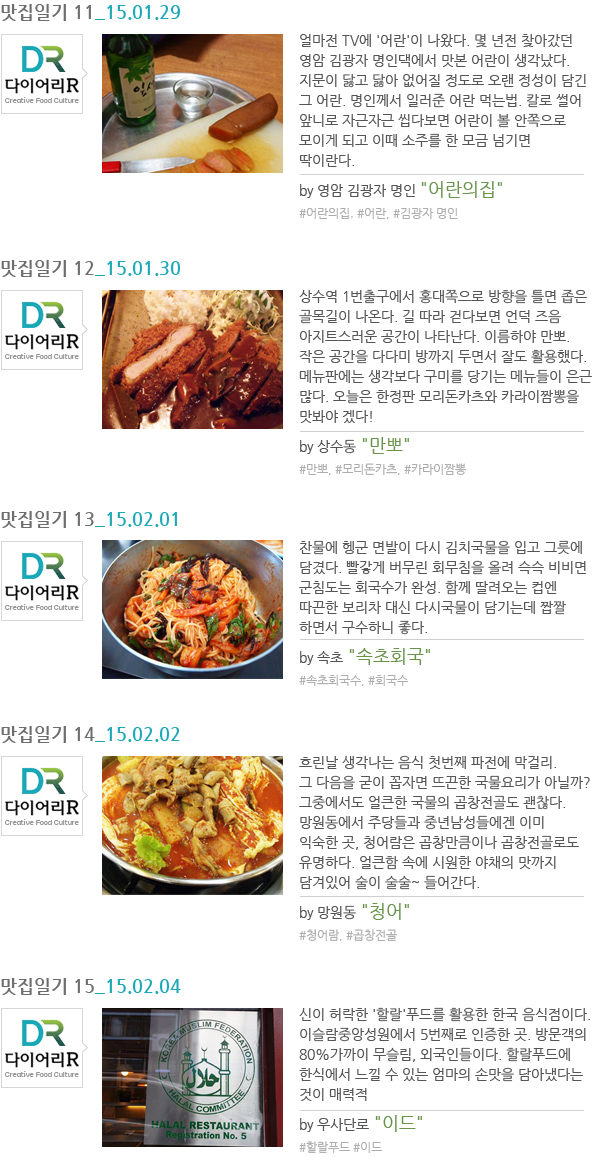This screenshot has width=600, height=1157.
Task: Open the 맛집일기 11_15.01.29 title
Action: pos(91,14)
